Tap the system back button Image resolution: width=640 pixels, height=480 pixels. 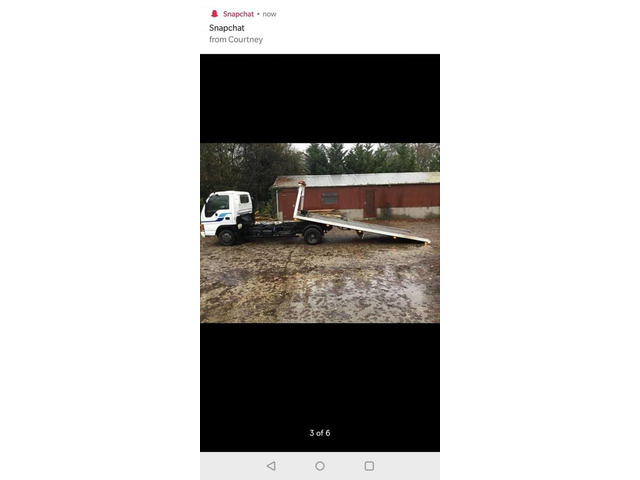pos(271,466)
